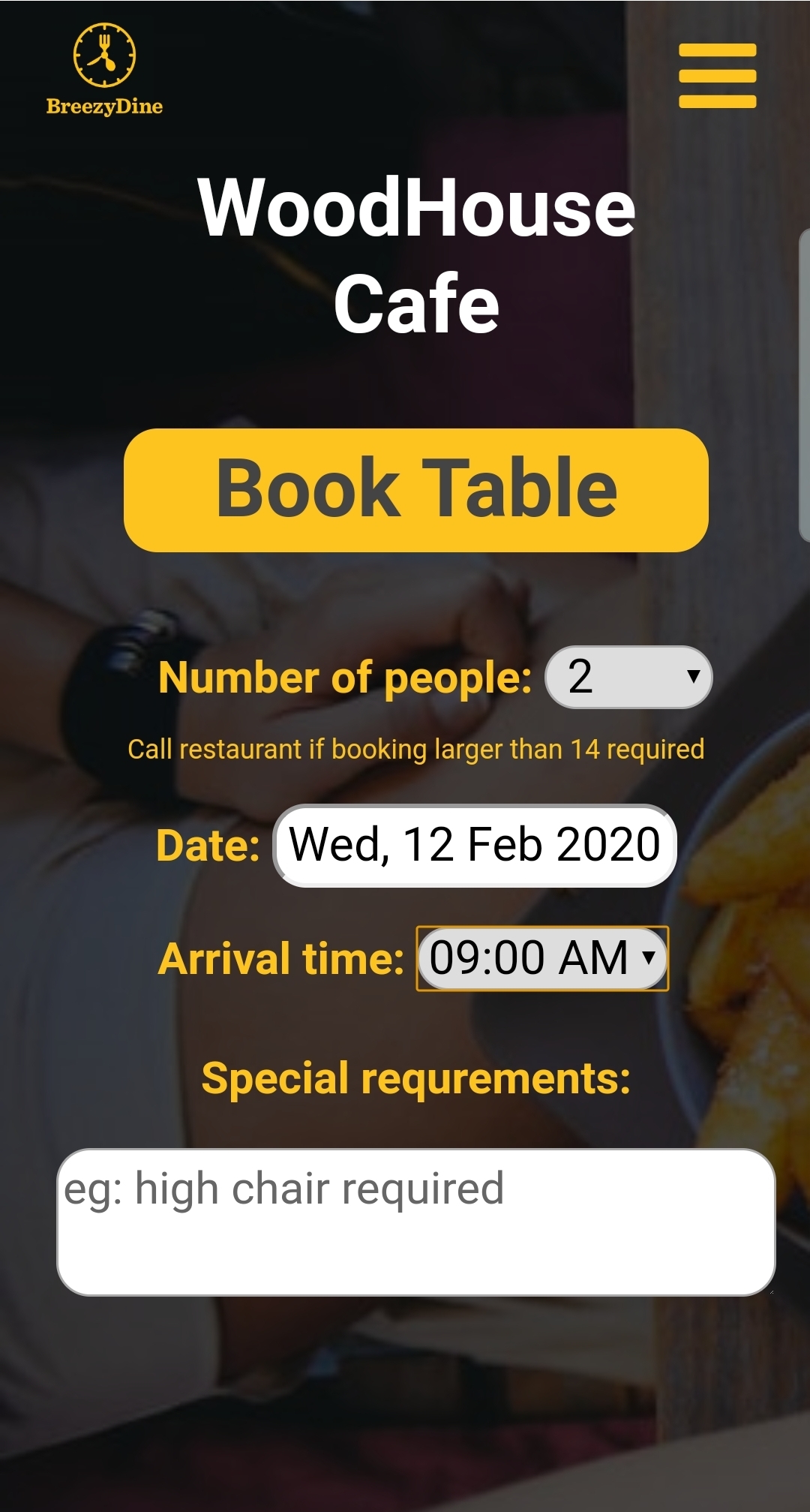
Task: Tap the Book Table button
Action: click(x=416, y=490)
